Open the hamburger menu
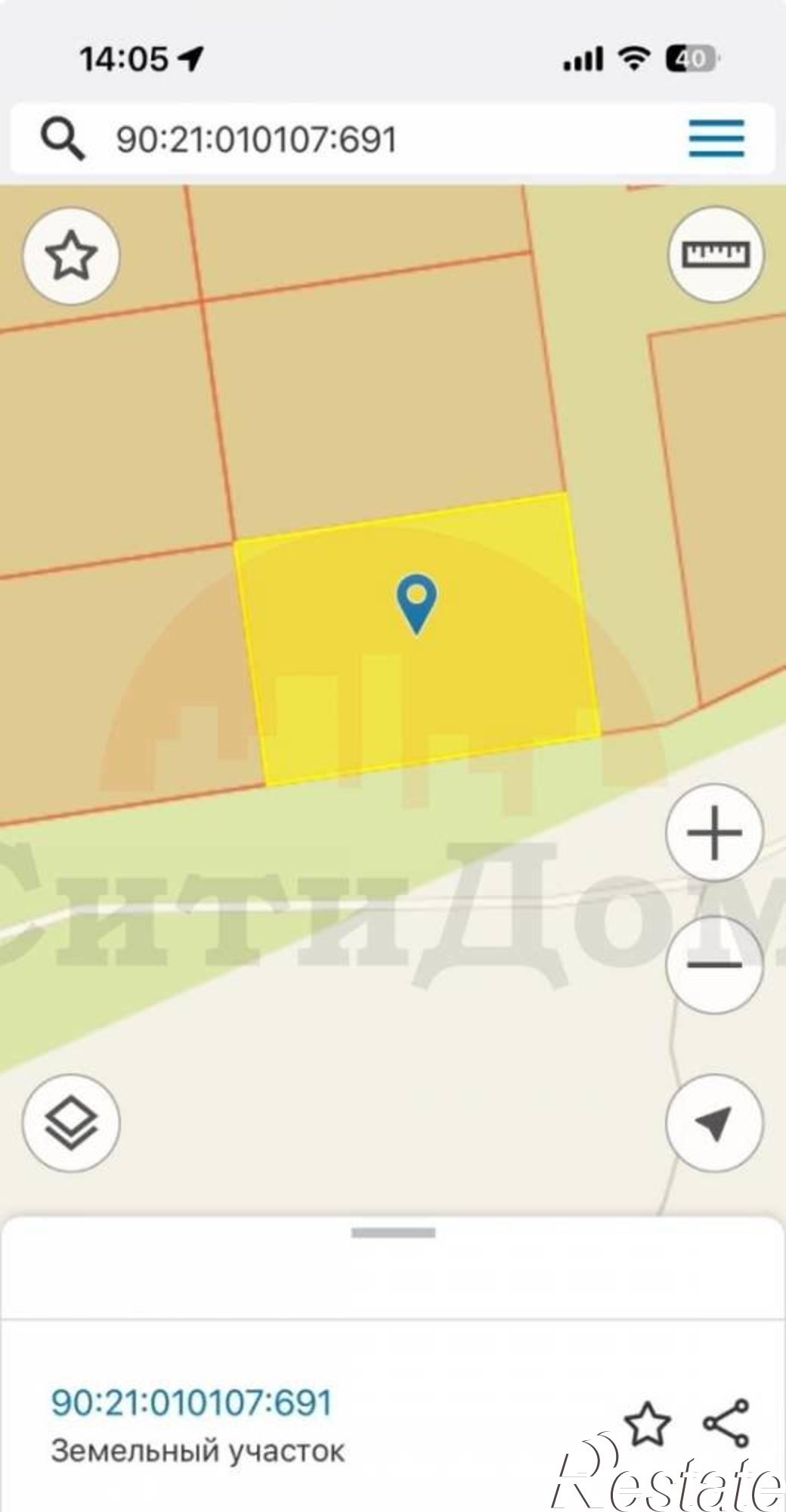 pos(716,139)
